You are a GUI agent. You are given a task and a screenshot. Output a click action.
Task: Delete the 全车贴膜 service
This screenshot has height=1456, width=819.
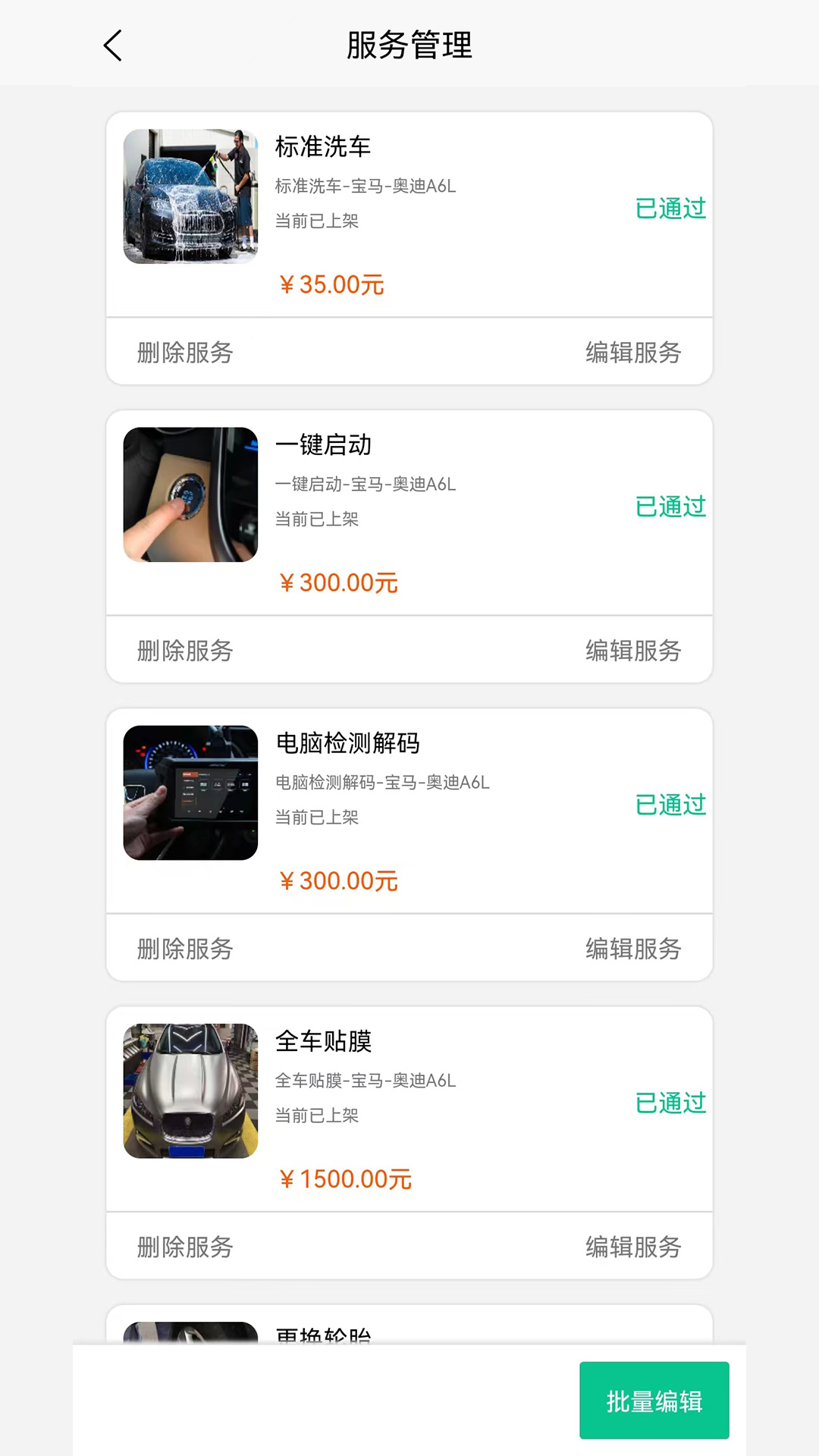[185, 1247]
